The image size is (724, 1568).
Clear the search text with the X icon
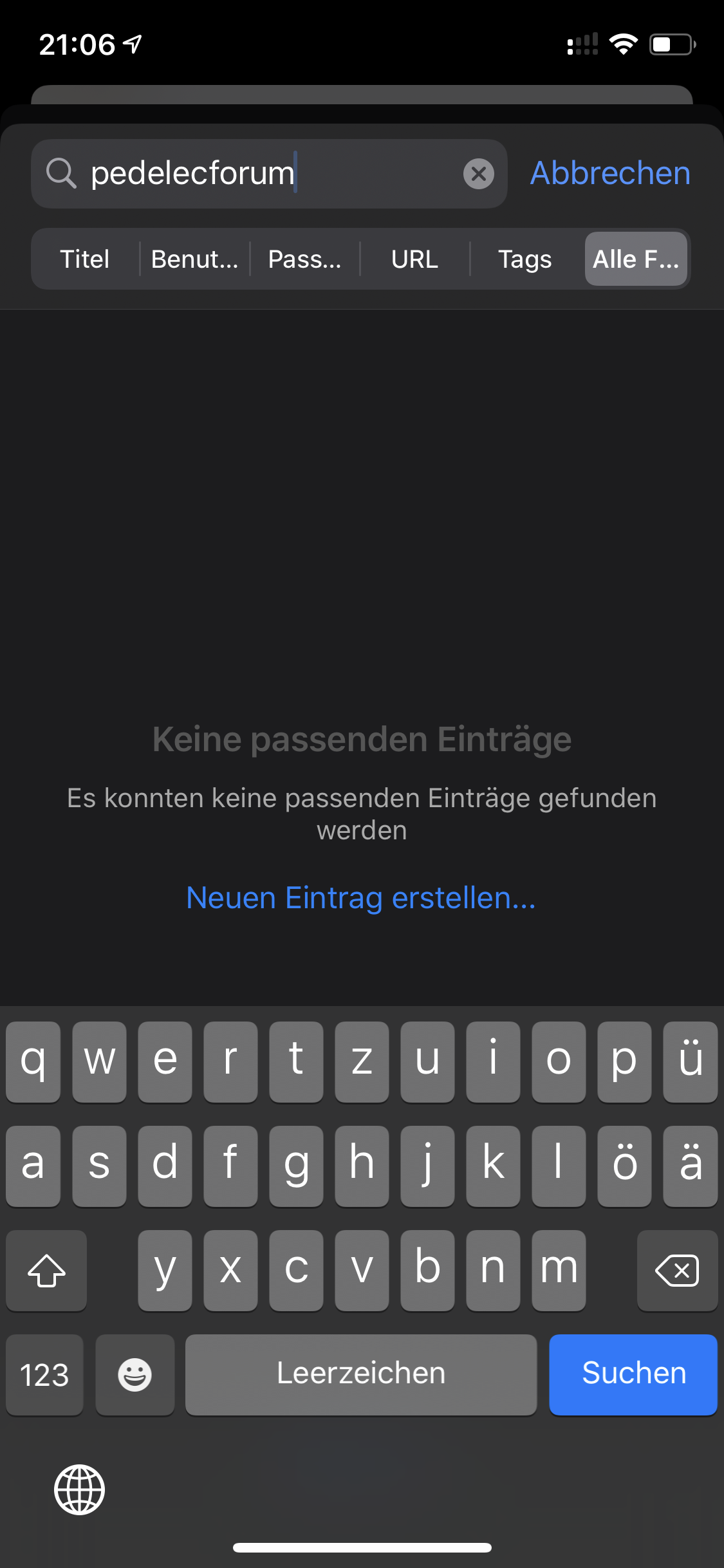point(478,174)
